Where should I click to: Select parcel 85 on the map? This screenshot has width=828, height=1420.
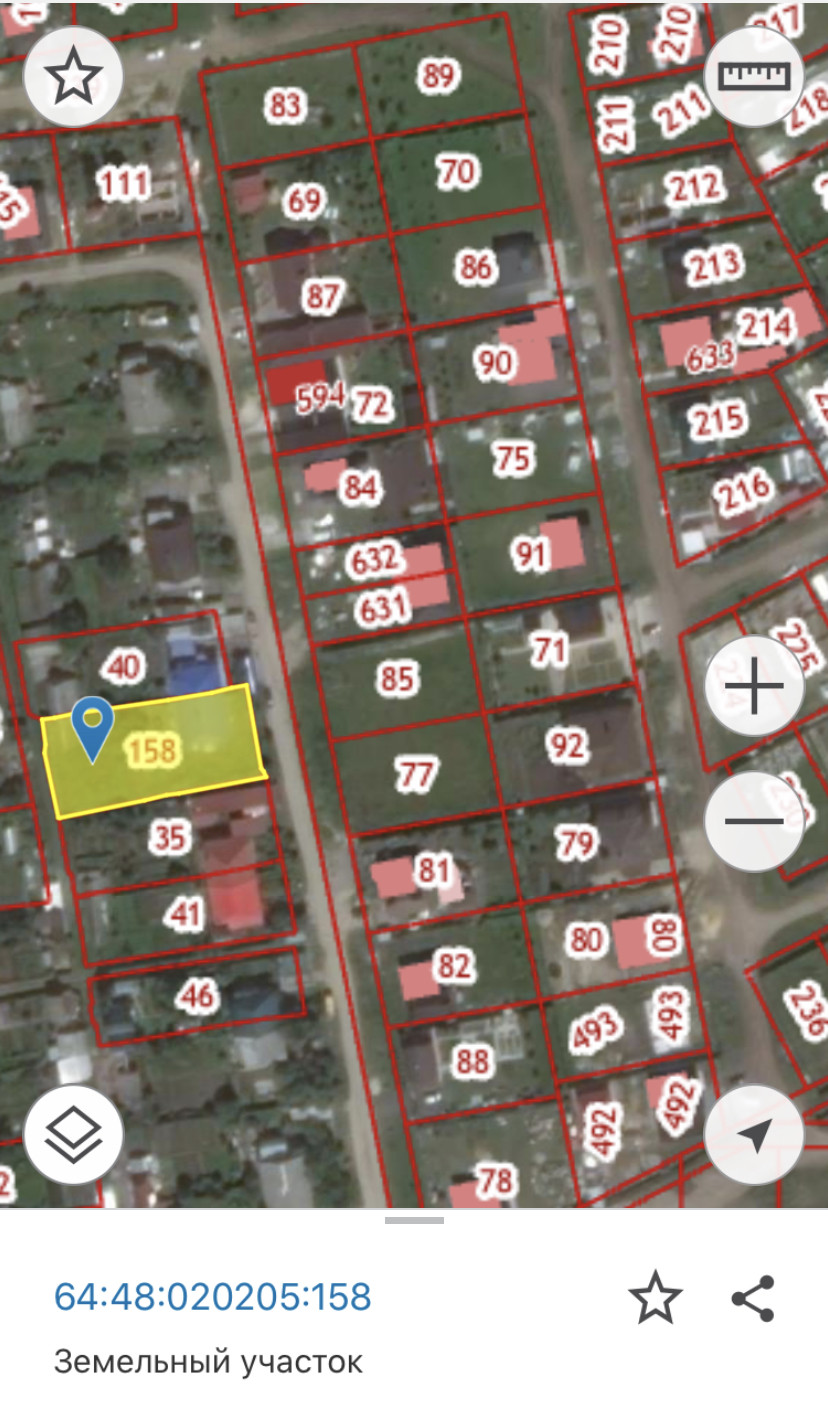pyautogui.click(x=396, y=679)
